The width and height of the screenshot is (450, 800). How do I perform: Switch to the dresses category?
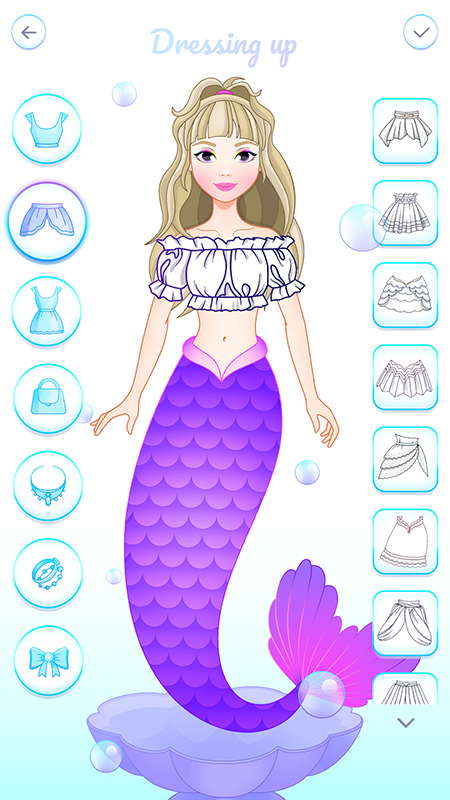(47, 312)
